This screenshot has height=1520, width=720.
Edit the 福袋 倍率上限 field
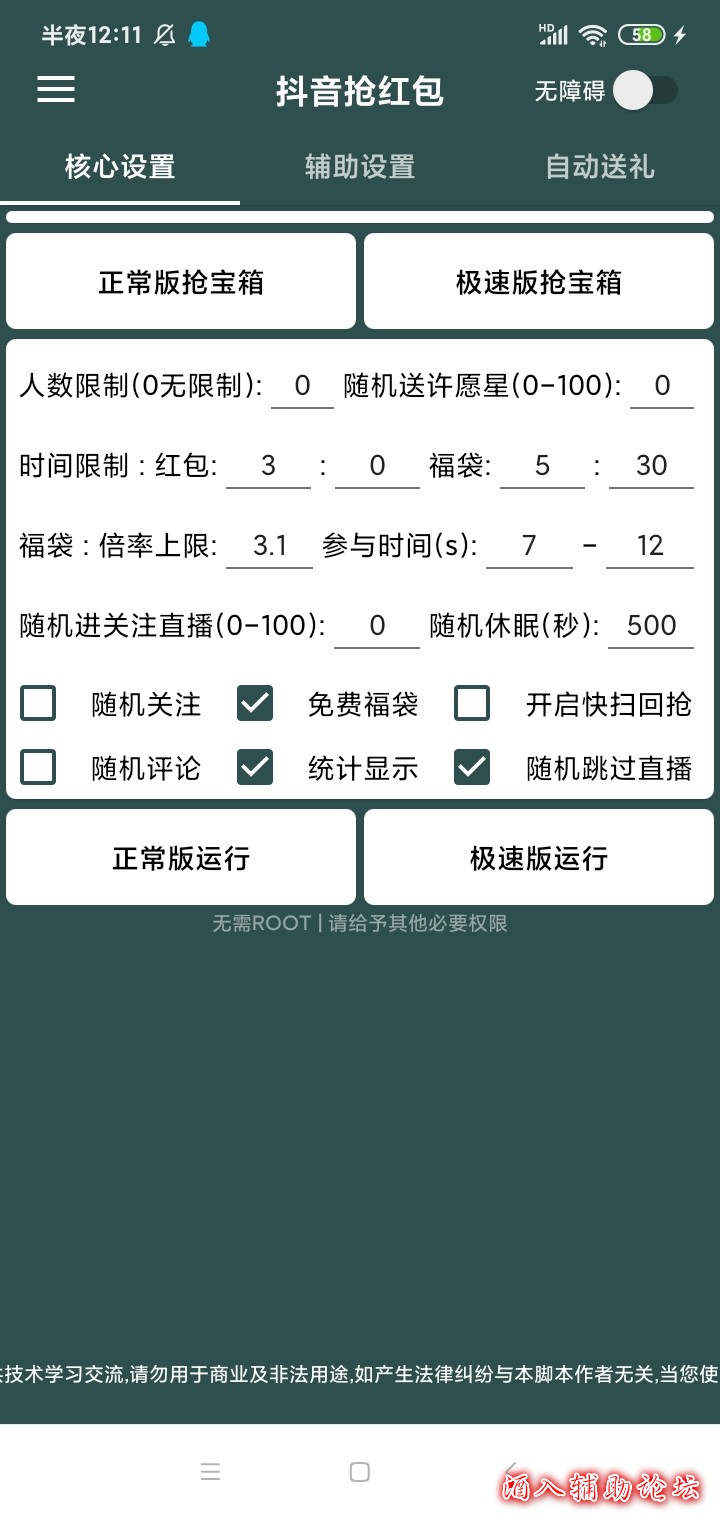(x=270, y=546)
